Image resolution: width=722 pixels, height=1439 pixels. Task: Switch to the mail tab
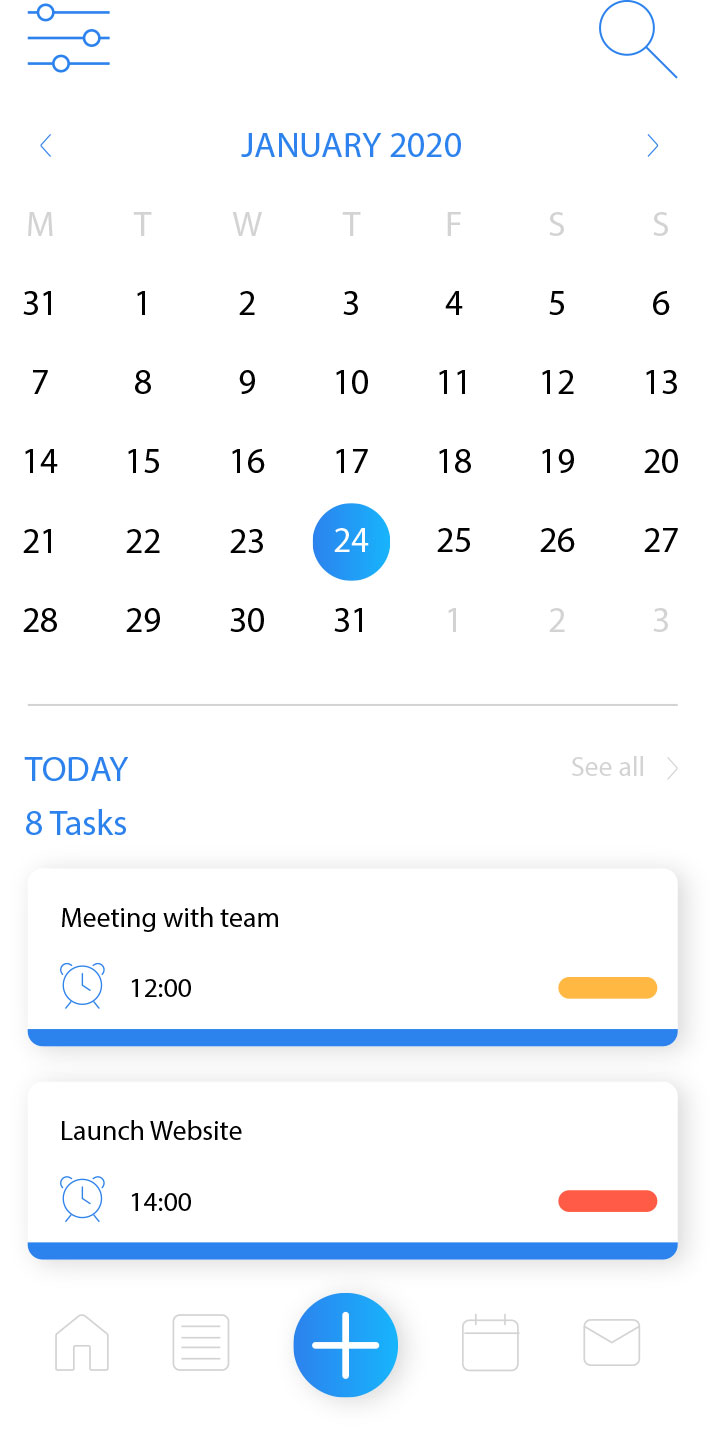(611, 1342)
